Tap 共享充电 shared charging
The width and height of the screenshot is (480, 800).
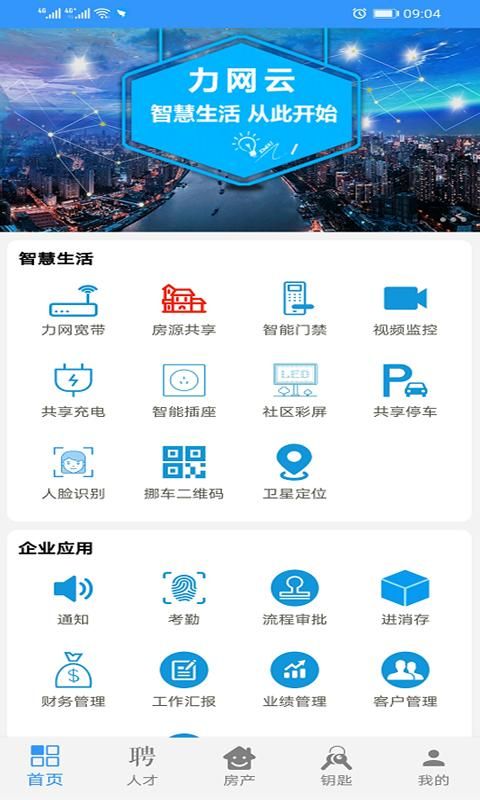coord(73,391)
